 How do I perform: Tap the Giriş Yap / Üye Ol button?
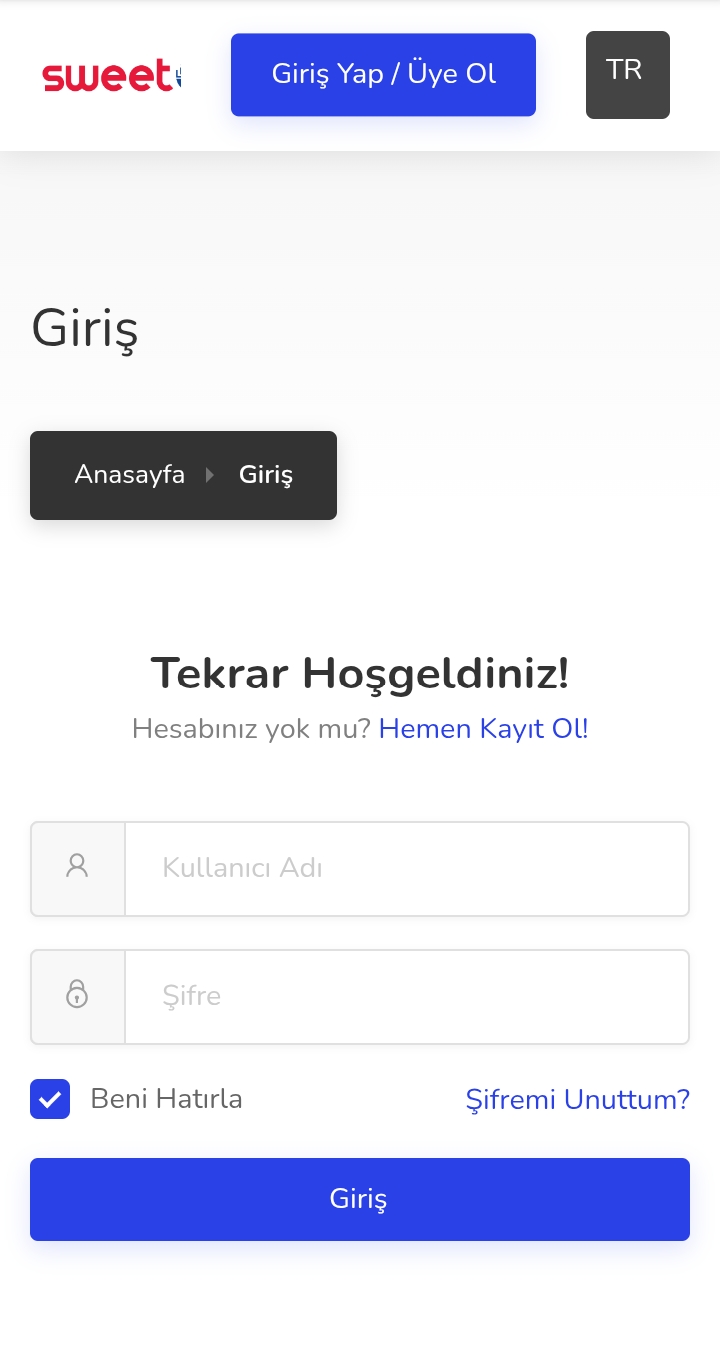[x=383, y=75]
